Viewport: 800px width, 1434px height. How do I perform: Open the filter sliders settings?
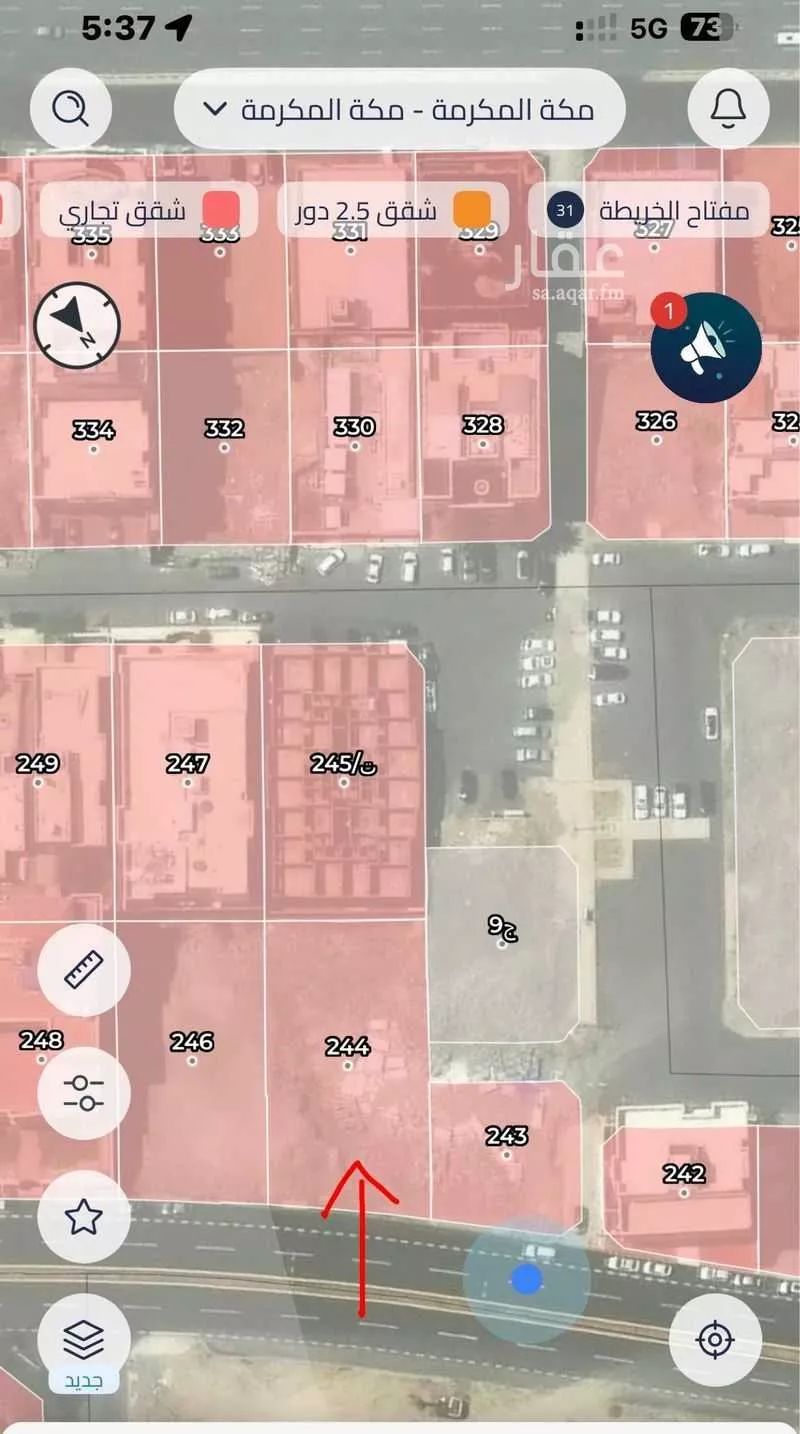pos(84,1092)
